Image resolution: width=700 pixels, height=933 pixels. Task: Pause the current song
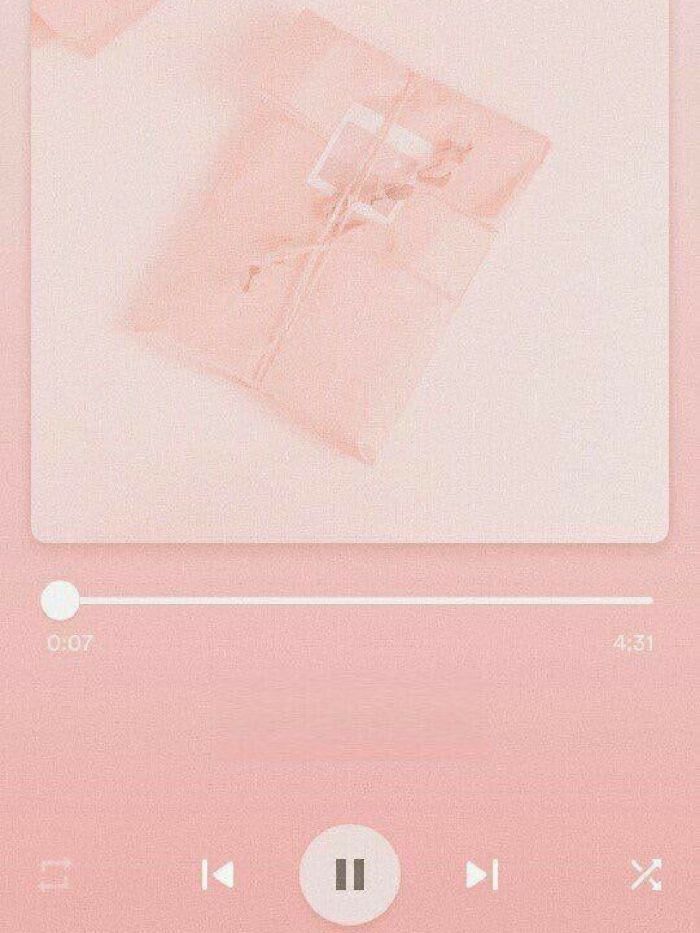349,875
